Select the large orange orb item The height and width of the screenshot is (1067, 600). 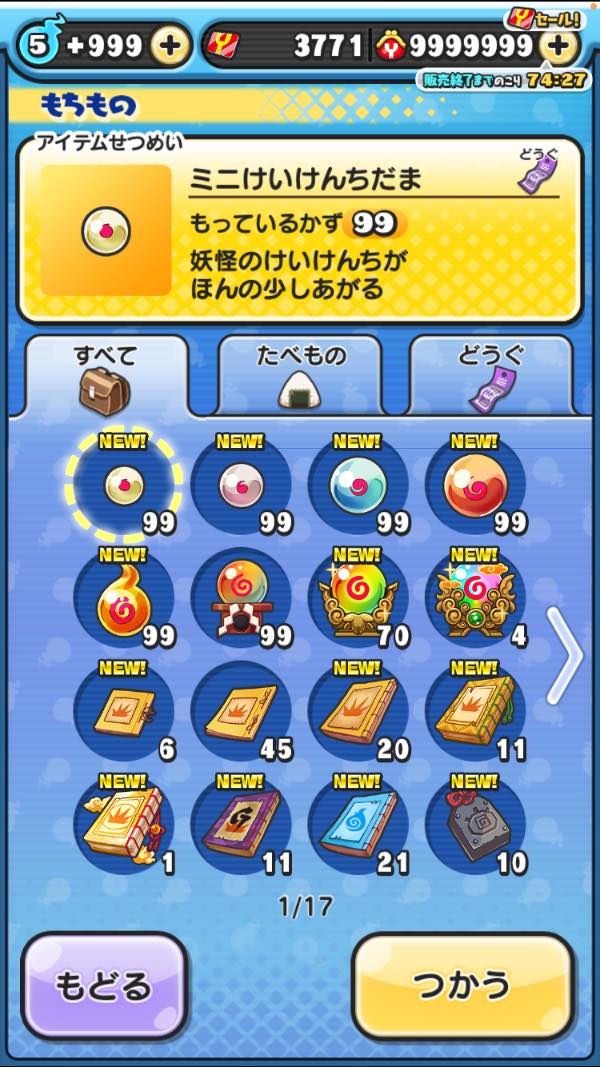[475, 485]
